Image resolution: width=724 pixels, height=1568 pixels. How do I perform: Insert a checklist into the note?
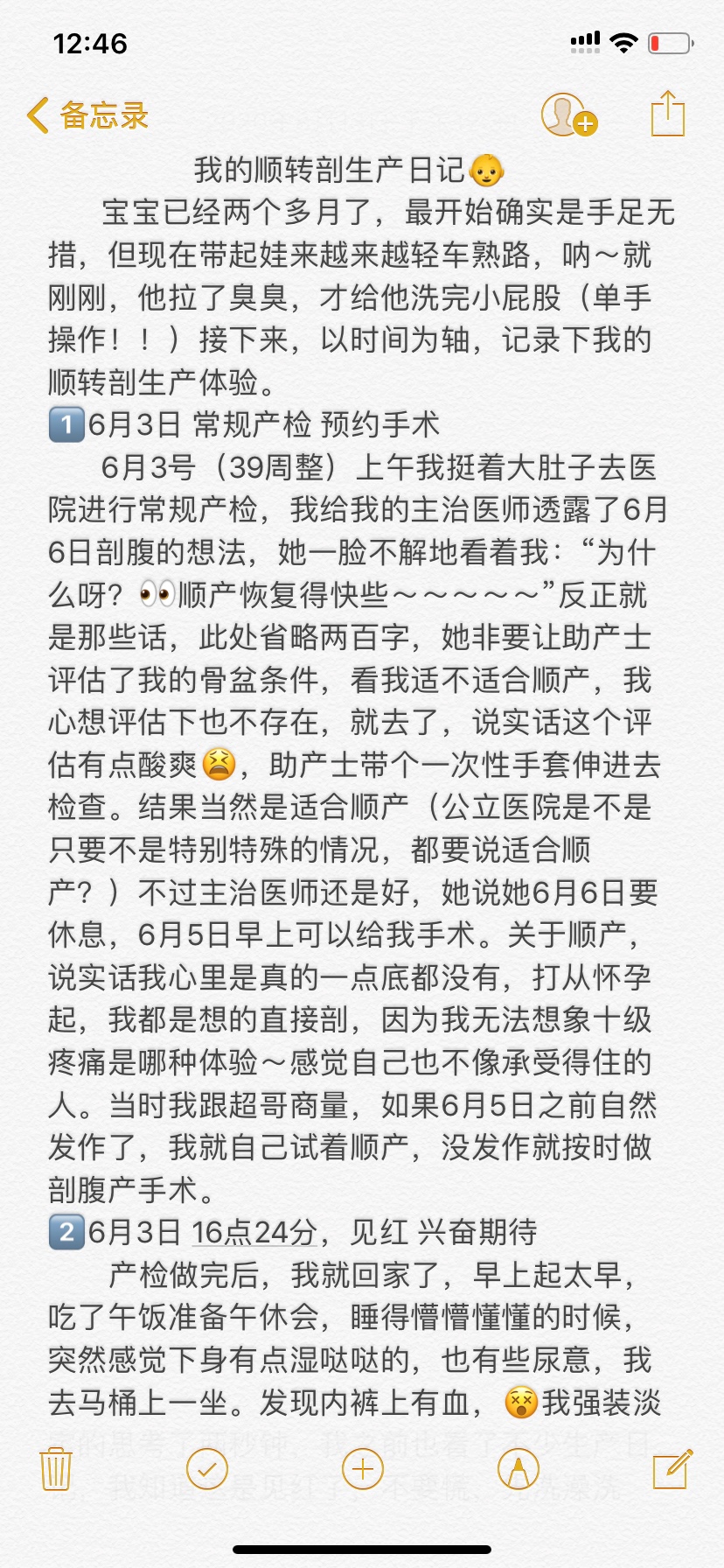208,1469
